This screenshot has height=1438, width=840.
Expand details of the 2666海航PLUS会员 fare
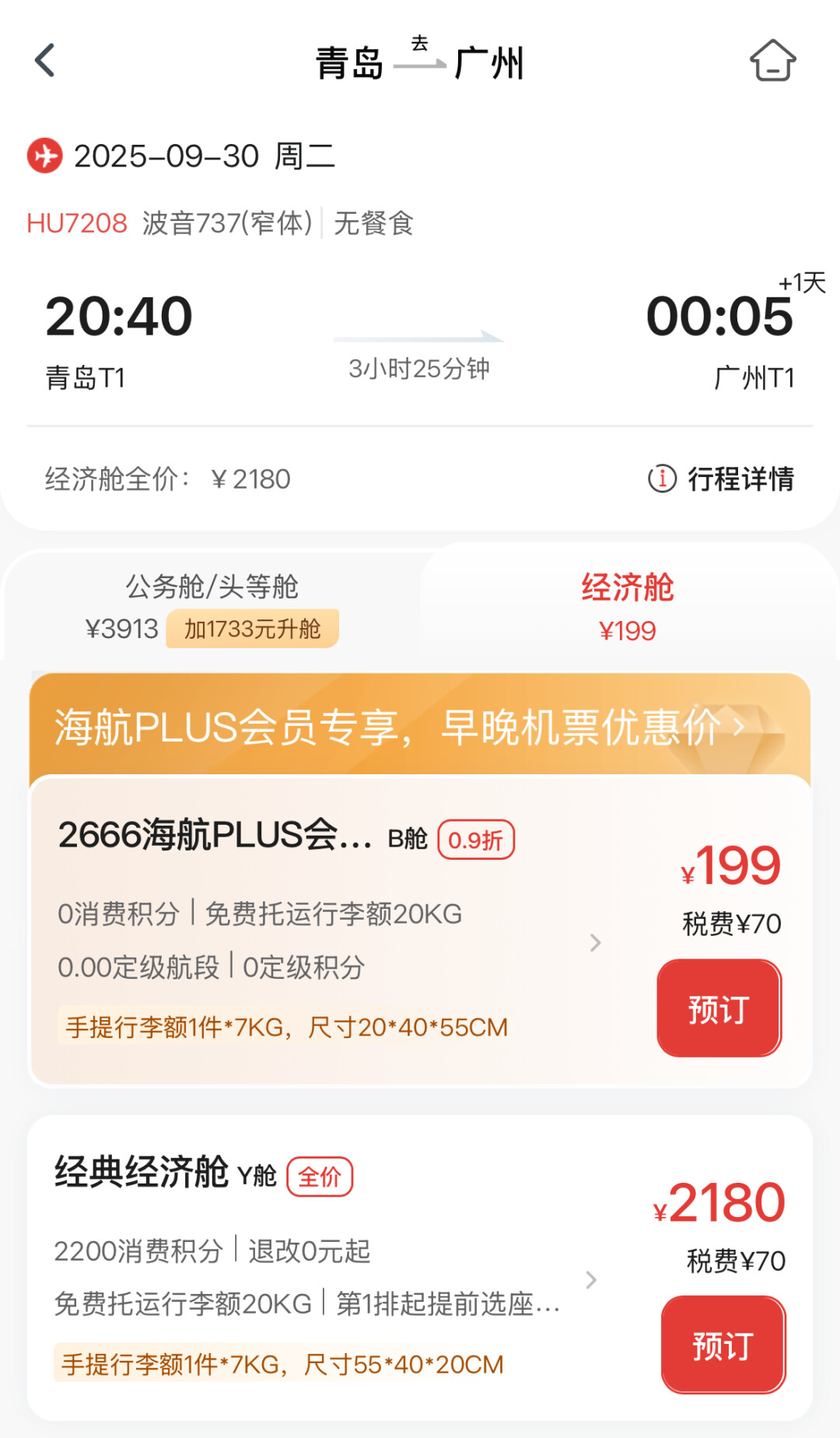point(595,943)
